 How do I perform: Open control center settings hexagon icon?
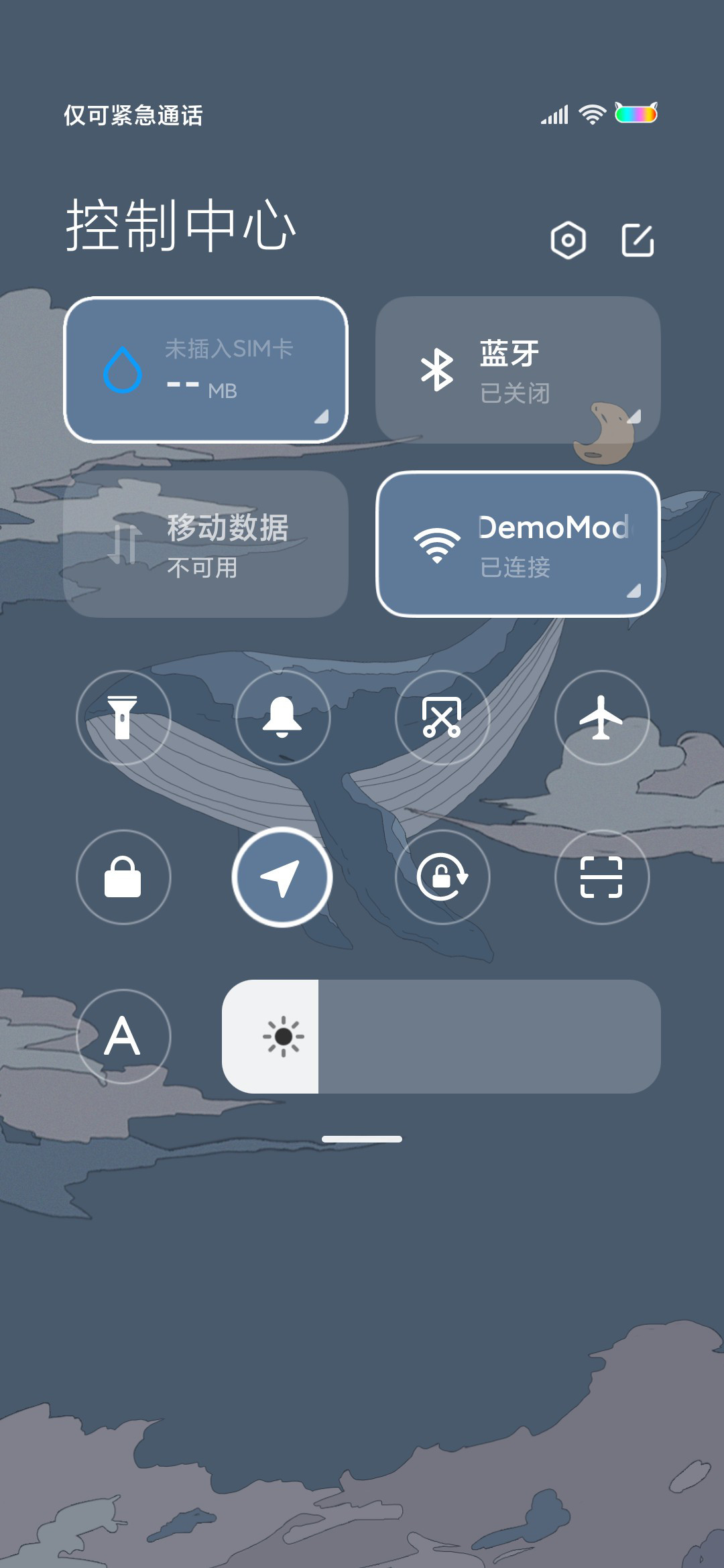(568, 240)
